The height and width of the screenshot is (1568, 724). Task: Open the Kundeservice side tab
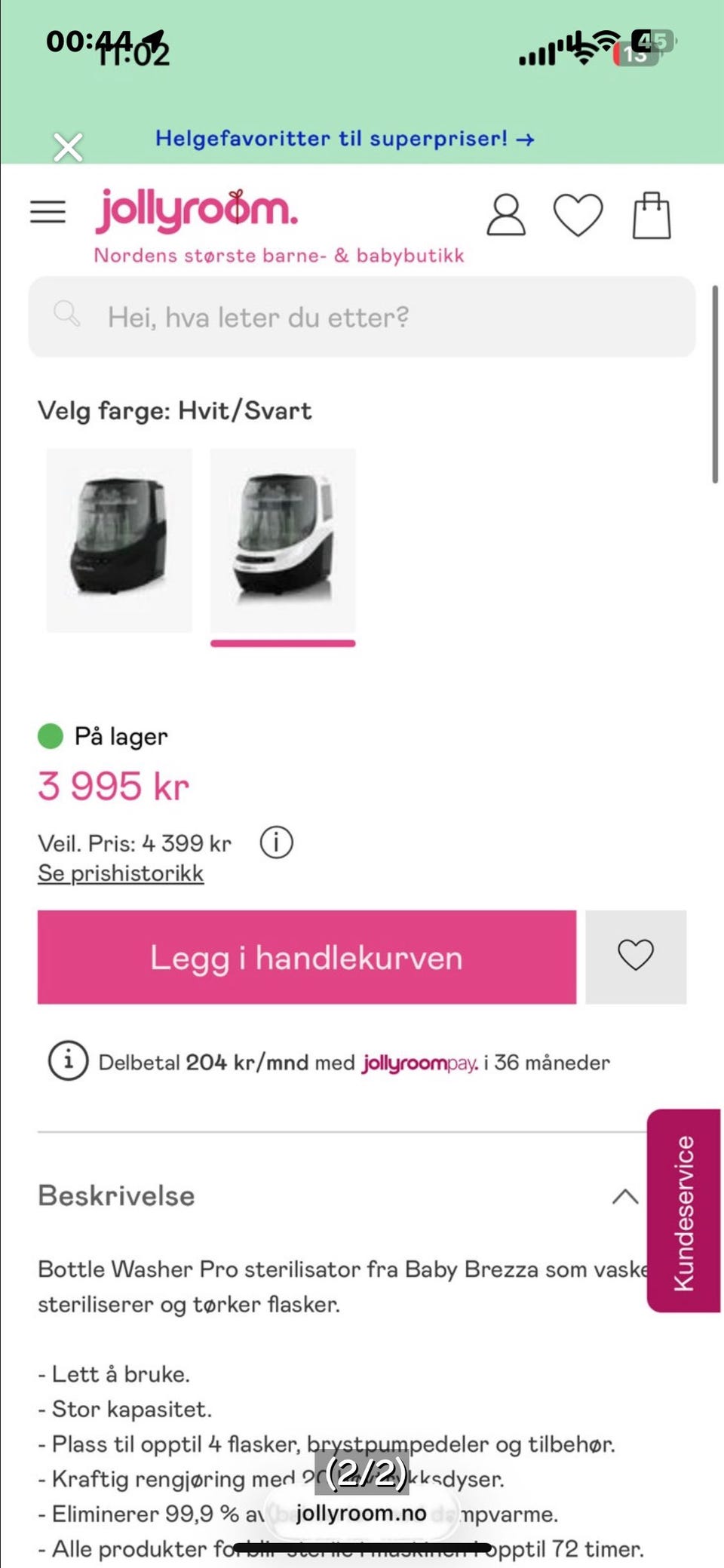(683, 1211)
